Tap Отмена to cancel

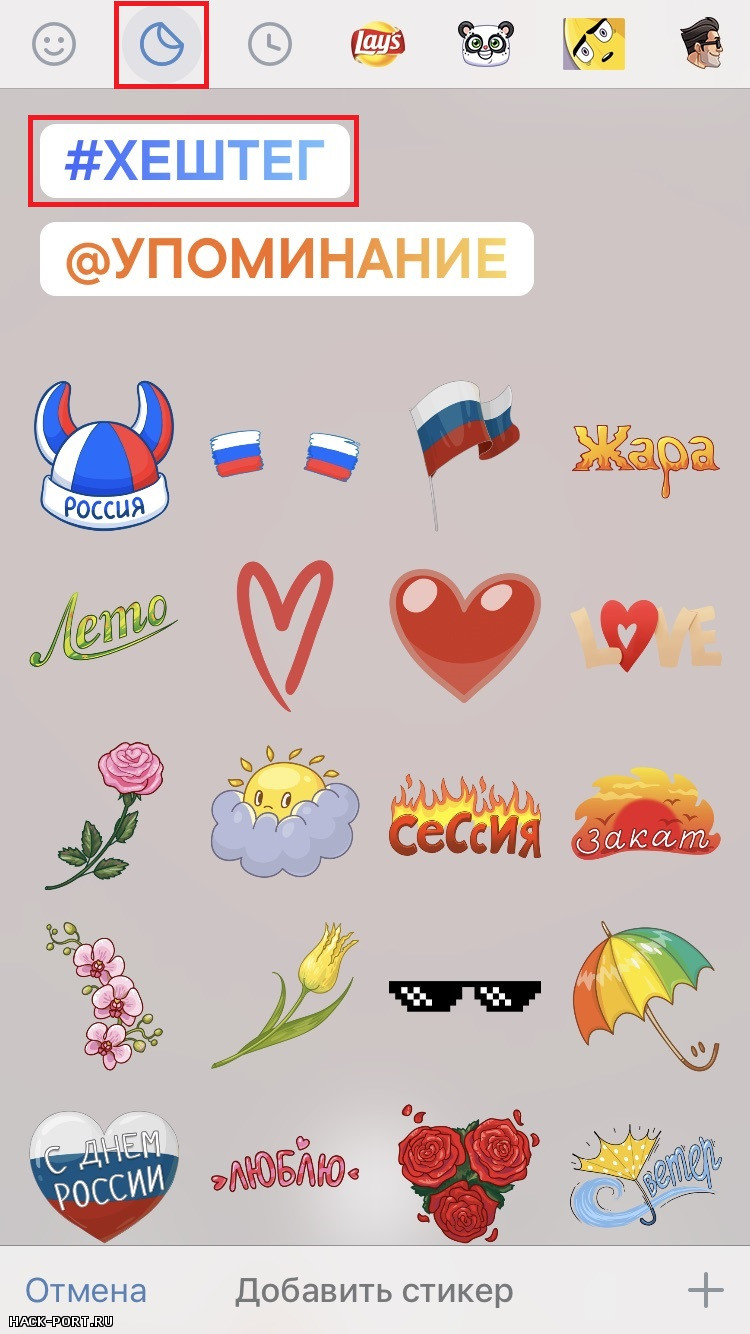[x=86, y=1290]
